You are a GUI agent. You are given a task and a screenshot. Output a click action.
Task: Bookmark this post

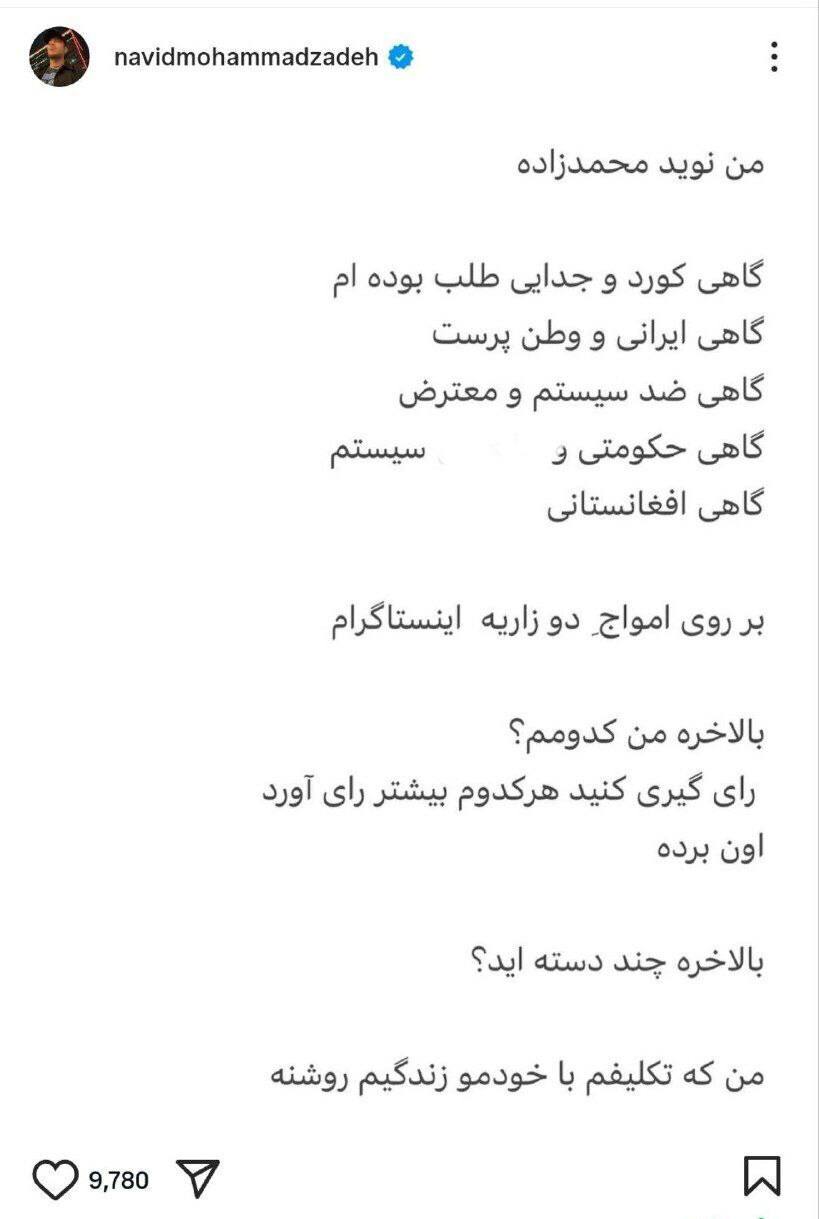[x=762, y=1176]
